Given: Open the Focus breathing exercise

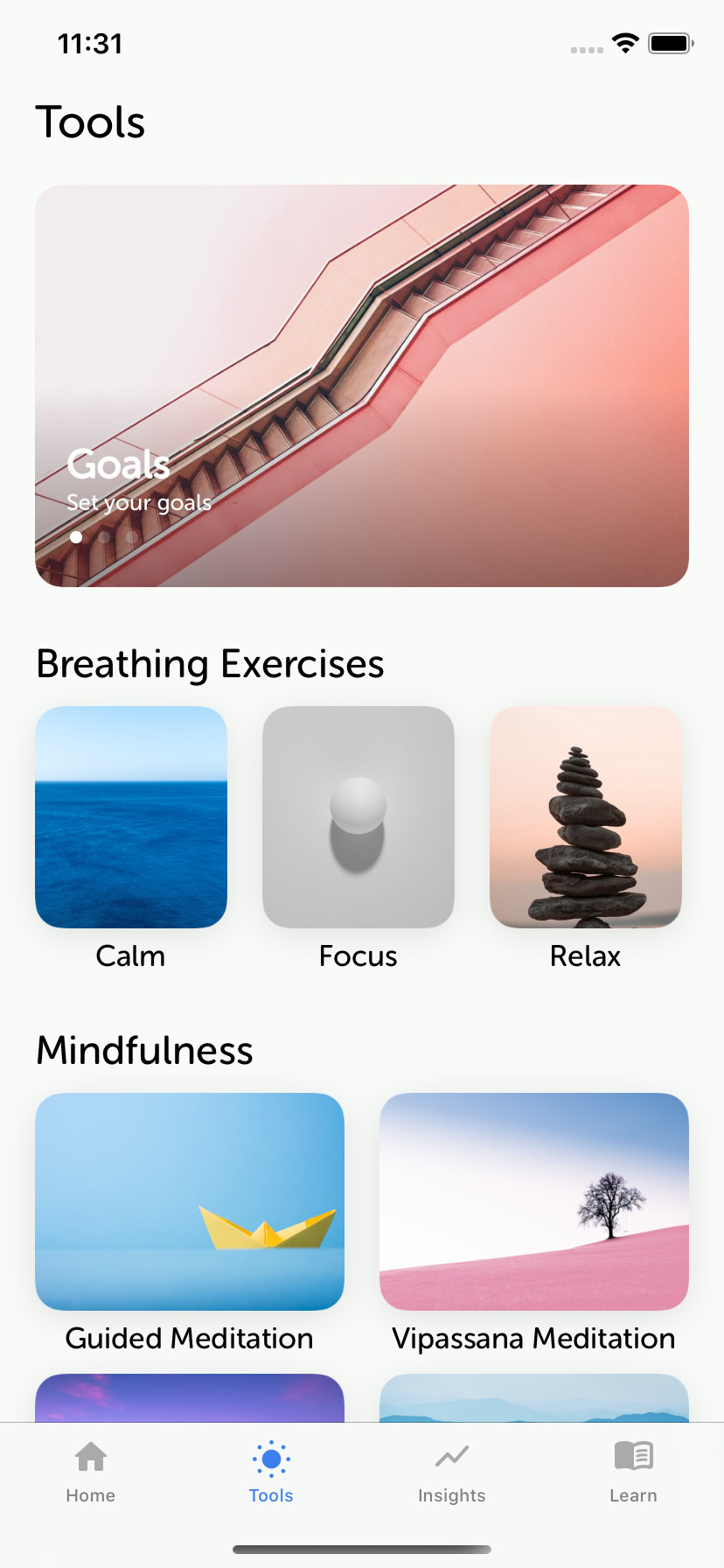Looking at the screenshot, I should click(358, 816).
